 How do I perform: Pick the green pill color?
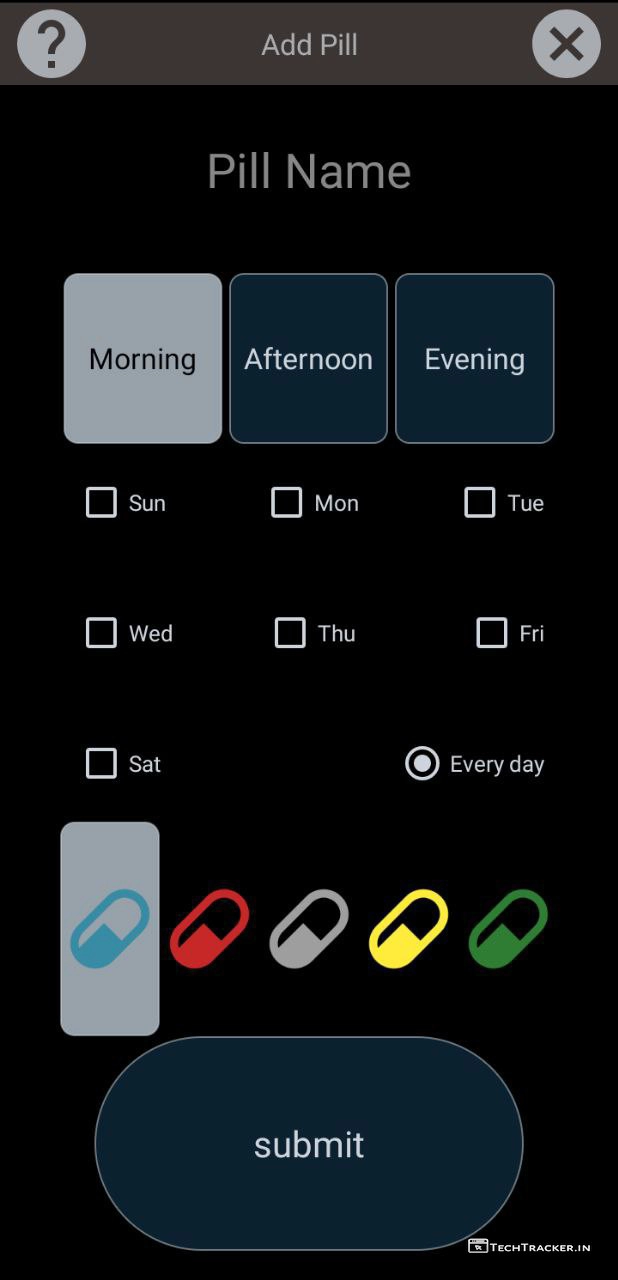tap(508, 928)
